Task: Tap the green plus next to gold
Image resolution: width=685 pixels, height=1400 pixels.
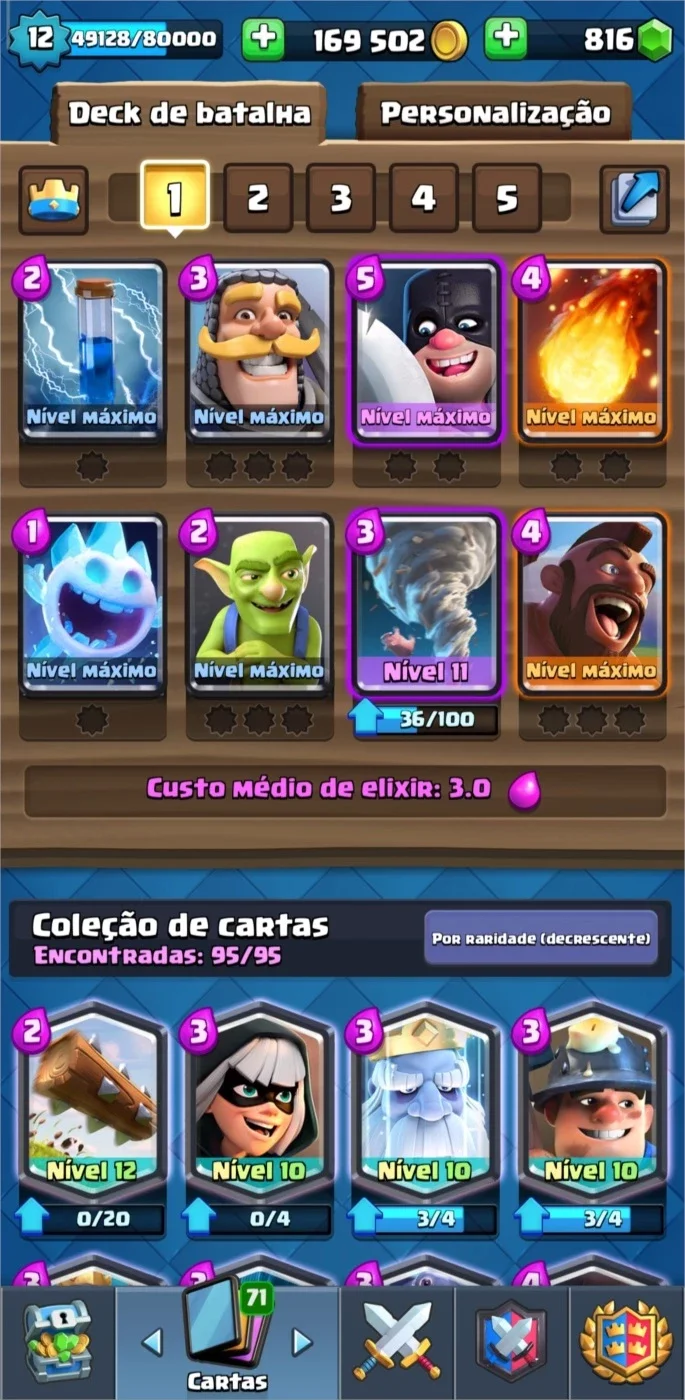Action: point(264,39)
